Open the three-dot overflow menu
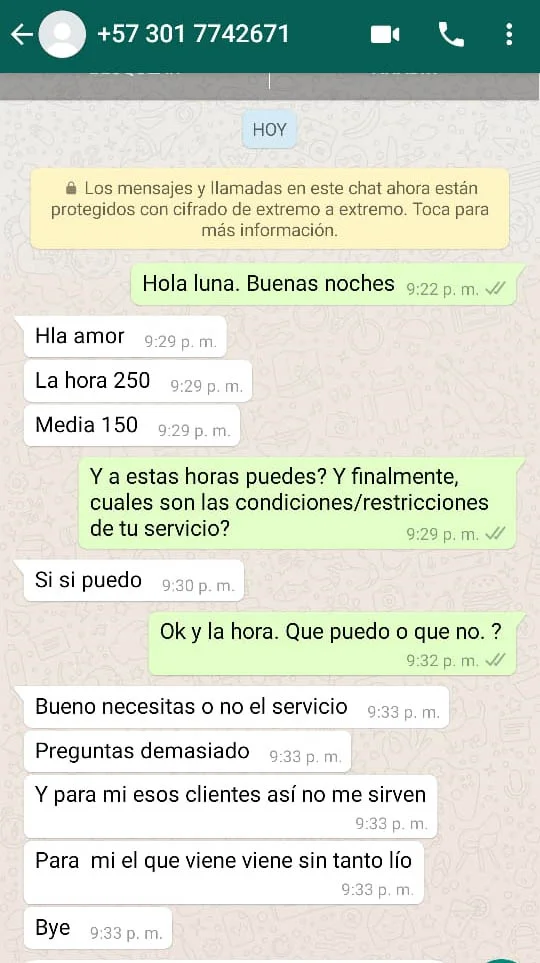This screenshot has height=963, width=540. (x=509, y=34)
